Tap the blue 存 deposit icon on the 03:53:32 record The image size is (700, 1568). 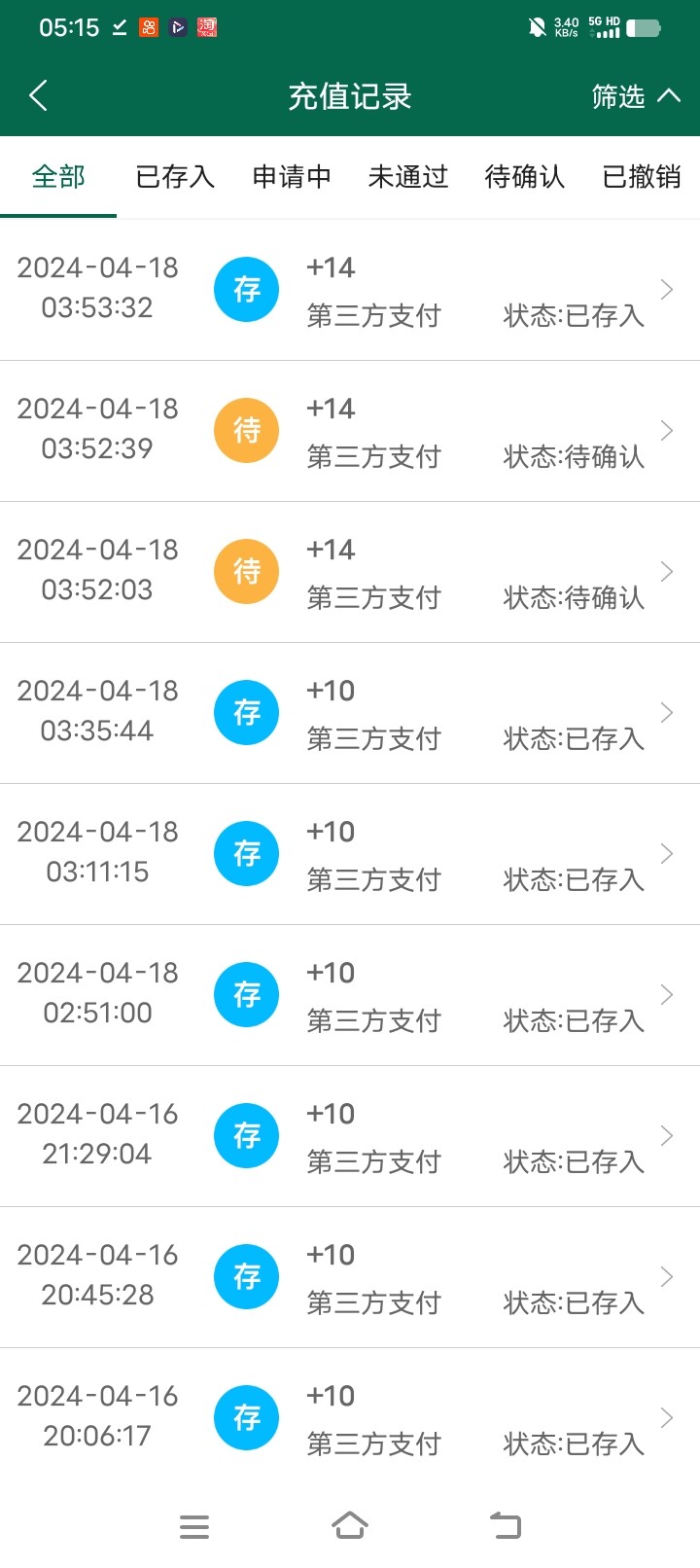(x=246, y=289)
